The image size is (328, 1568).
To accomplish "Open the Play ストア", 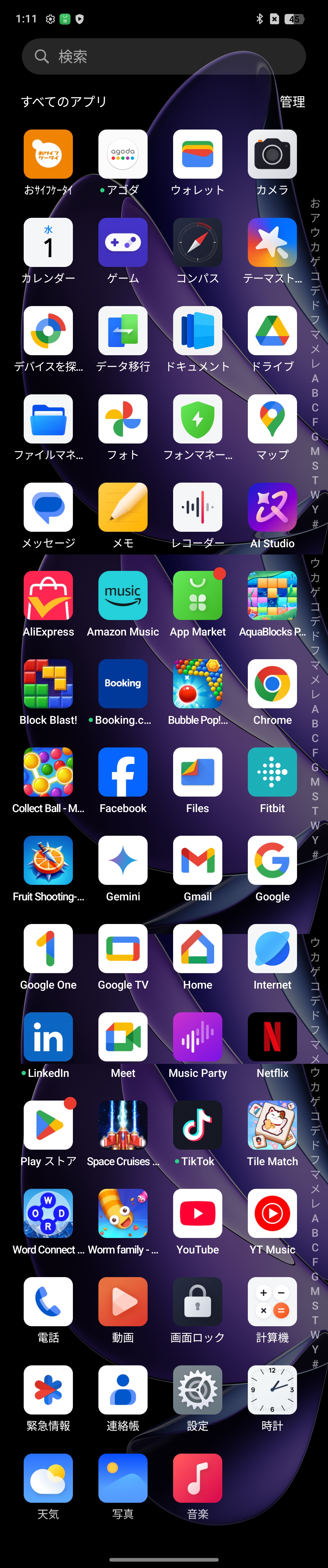I will [x=48, y=1125].
